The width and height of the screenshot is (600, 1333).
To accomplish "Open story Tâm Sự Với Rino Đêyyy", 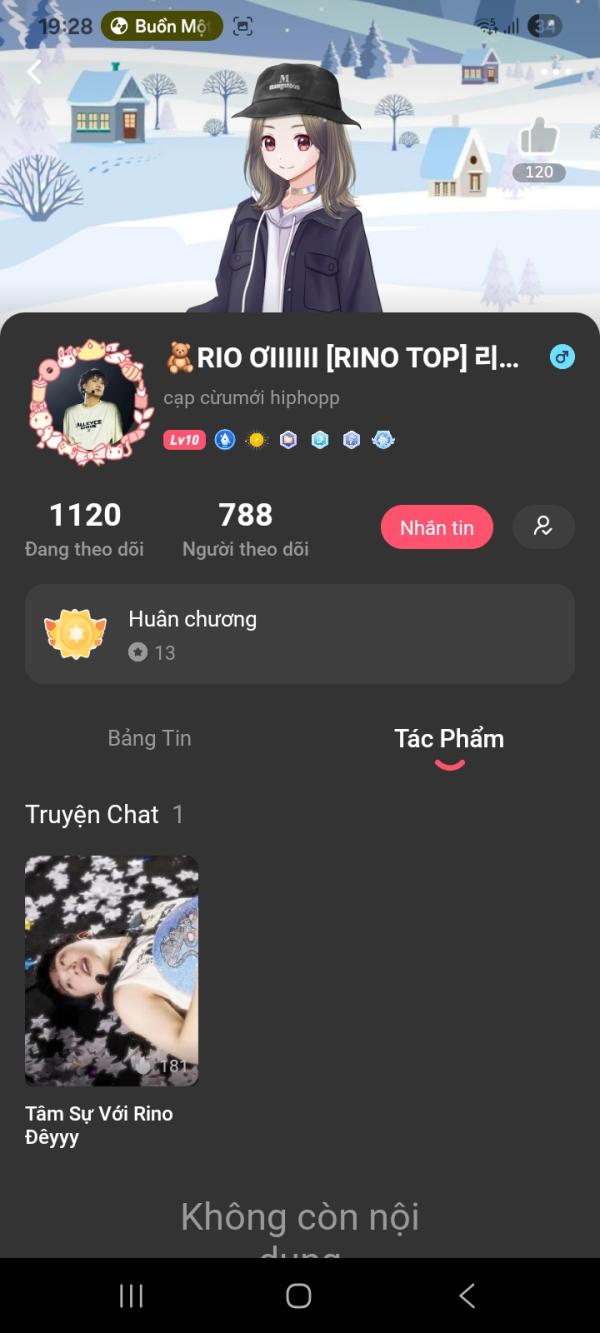I will click(111, 970).
